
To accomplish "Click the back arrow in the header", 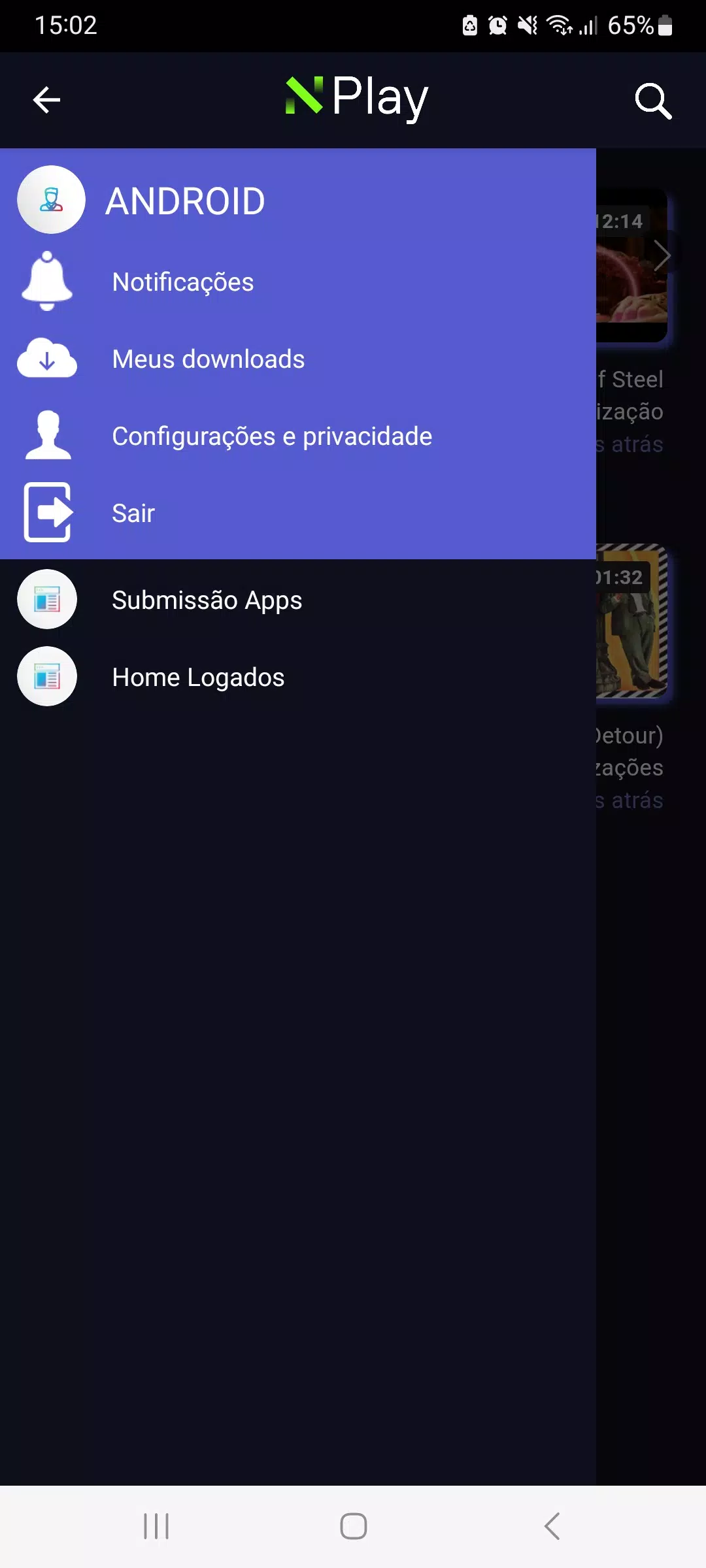I will [46, 99].
